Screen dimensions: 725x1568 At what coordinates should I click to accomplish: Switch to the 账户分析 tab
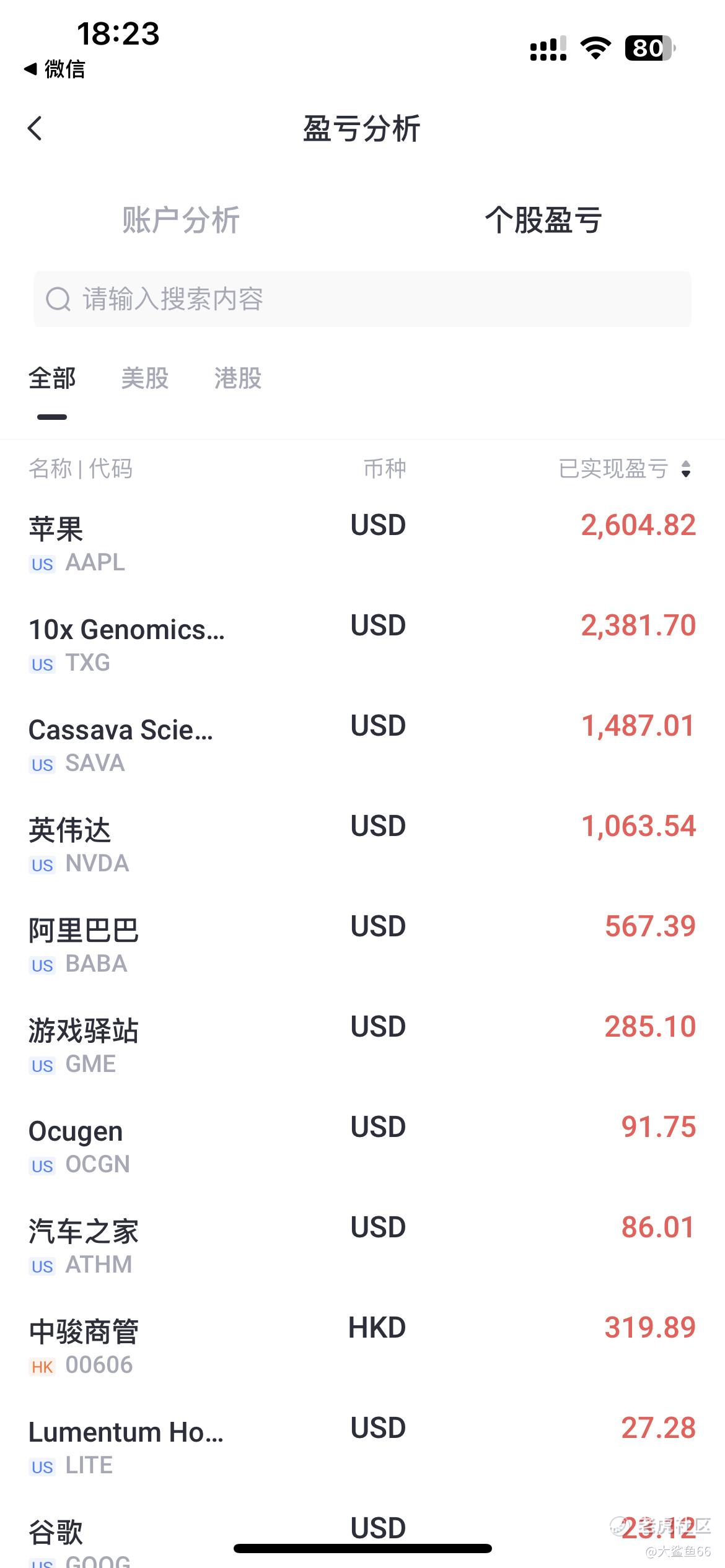coord(181,220)
